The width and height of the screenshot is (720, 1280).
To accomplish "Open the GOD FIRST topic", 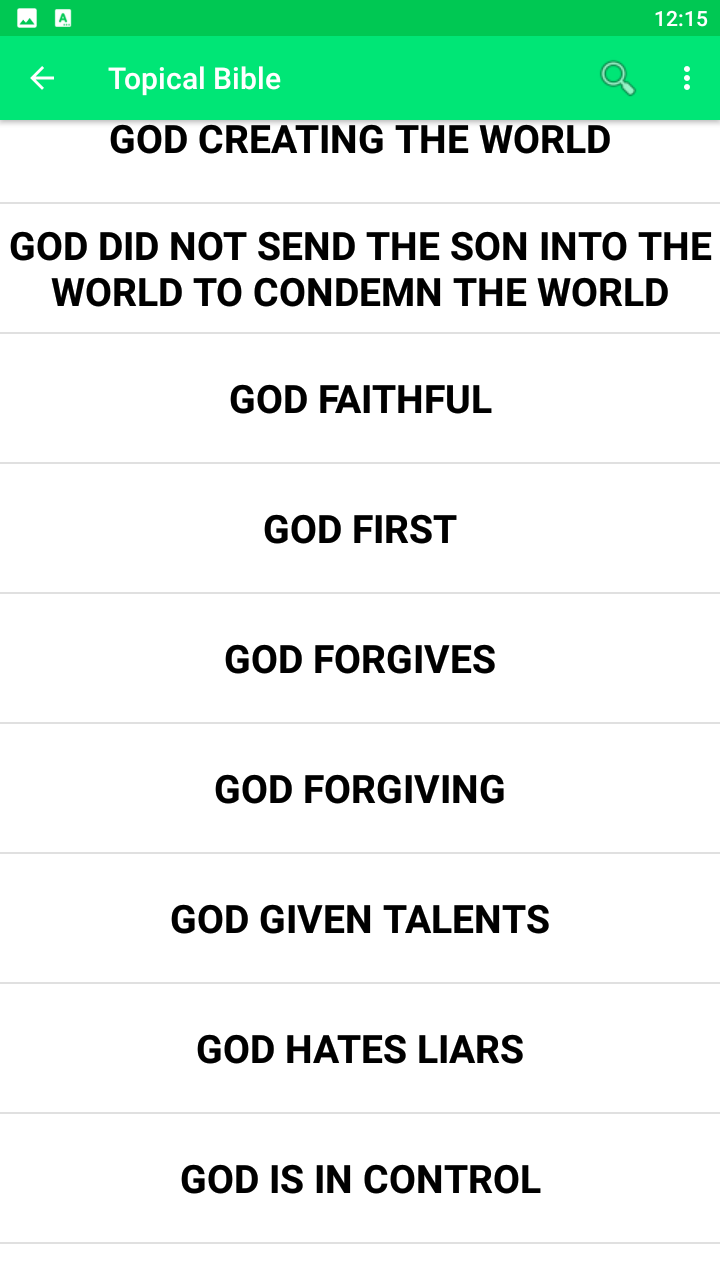I will click(360, 528).
